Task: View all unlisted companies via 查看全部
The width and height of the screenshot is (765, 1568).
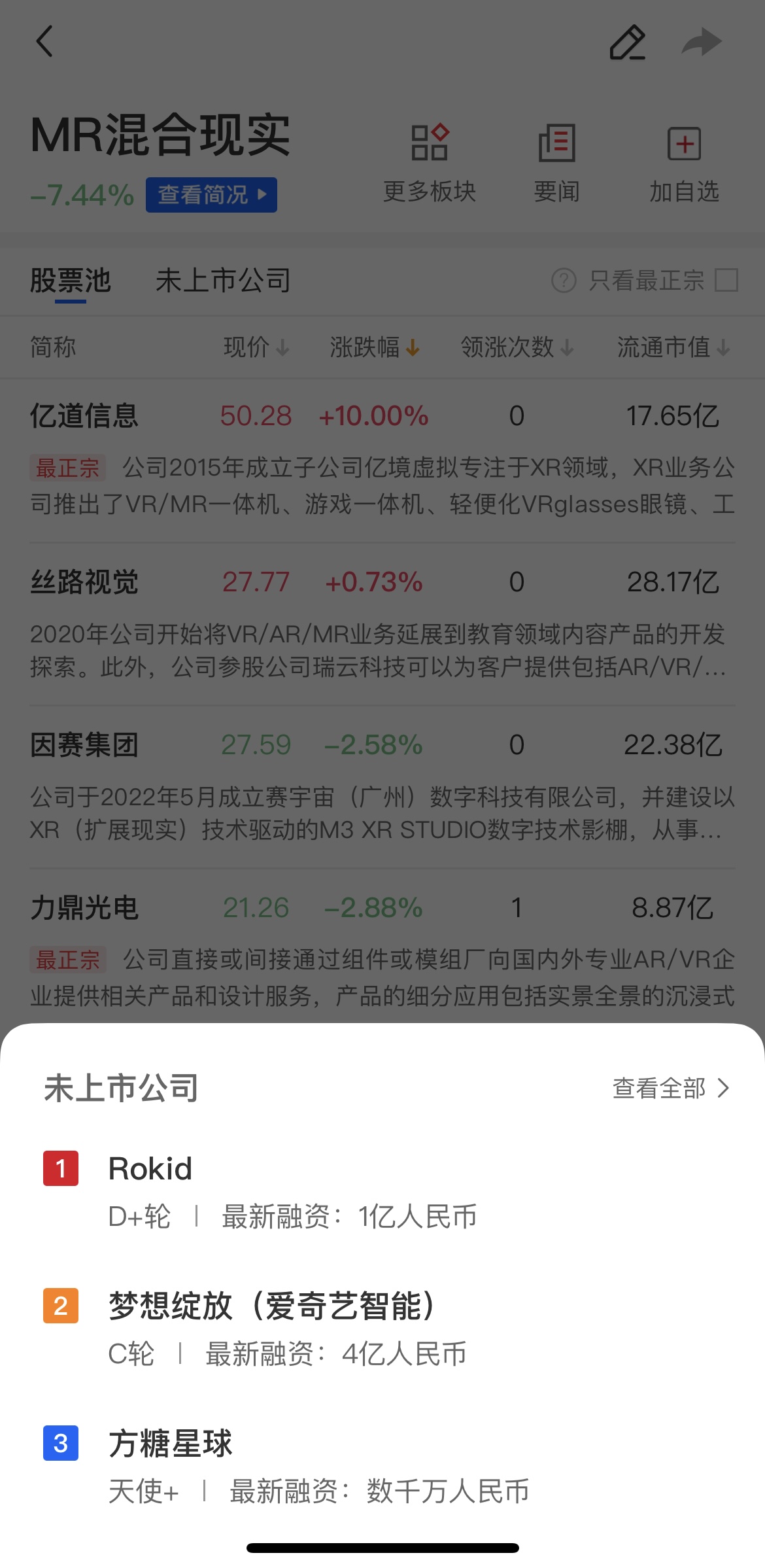Action: coord(670,1088)
